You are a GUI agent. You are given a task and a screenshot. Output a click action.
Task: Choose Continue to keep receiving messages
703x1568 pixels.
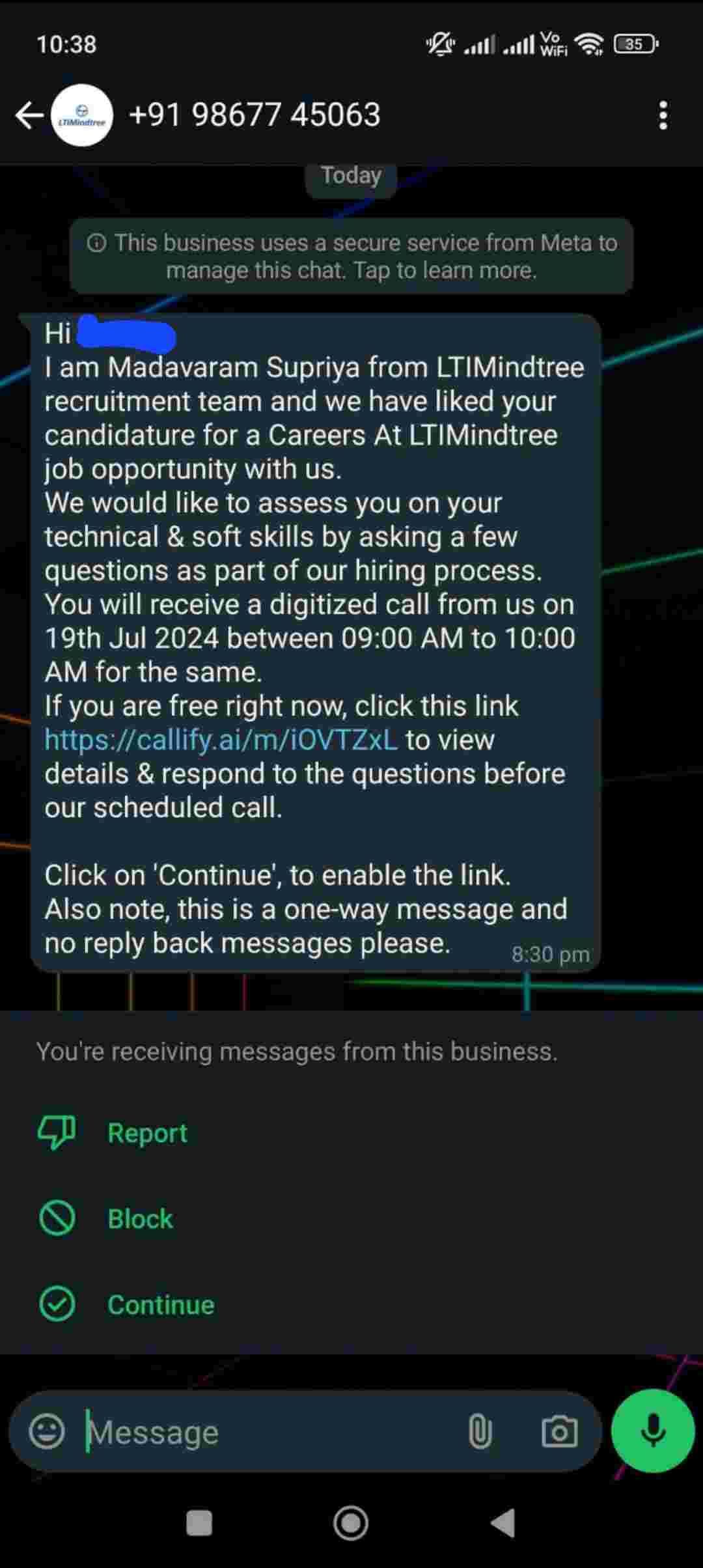click(x=161, y=1306)
